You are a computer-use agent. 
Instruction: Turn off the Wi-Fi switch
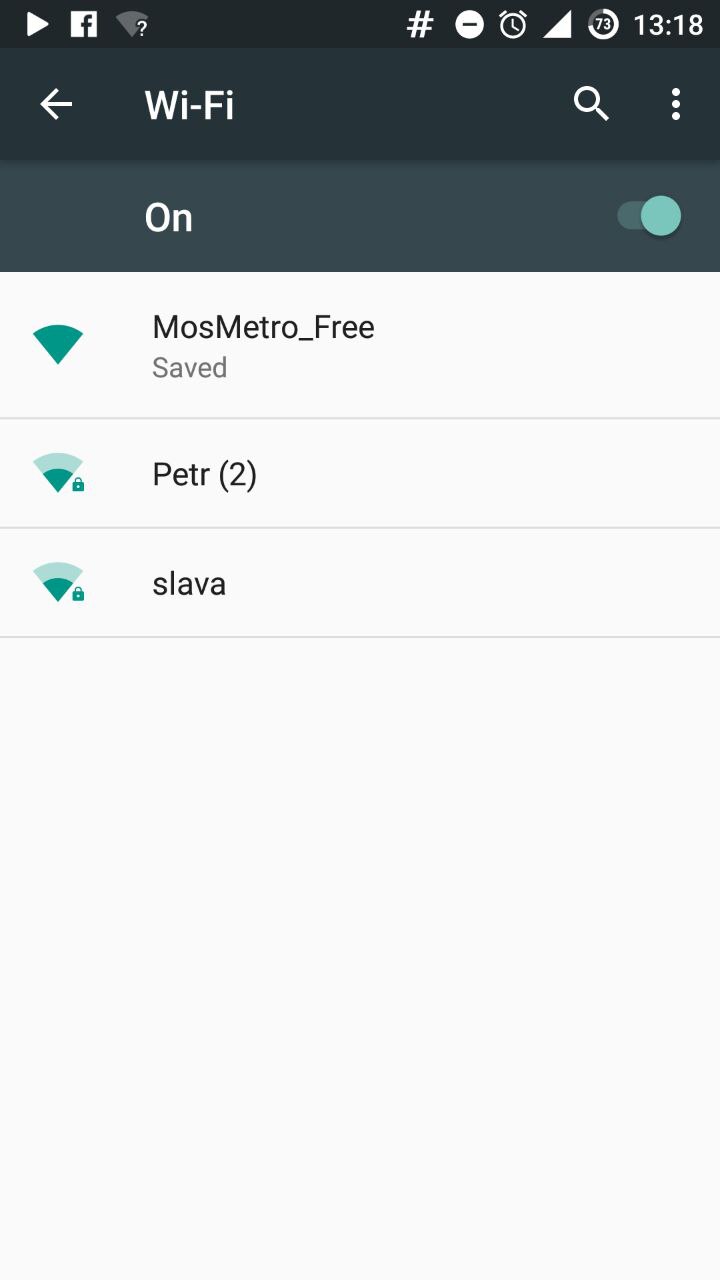click(x=649, y=217)
